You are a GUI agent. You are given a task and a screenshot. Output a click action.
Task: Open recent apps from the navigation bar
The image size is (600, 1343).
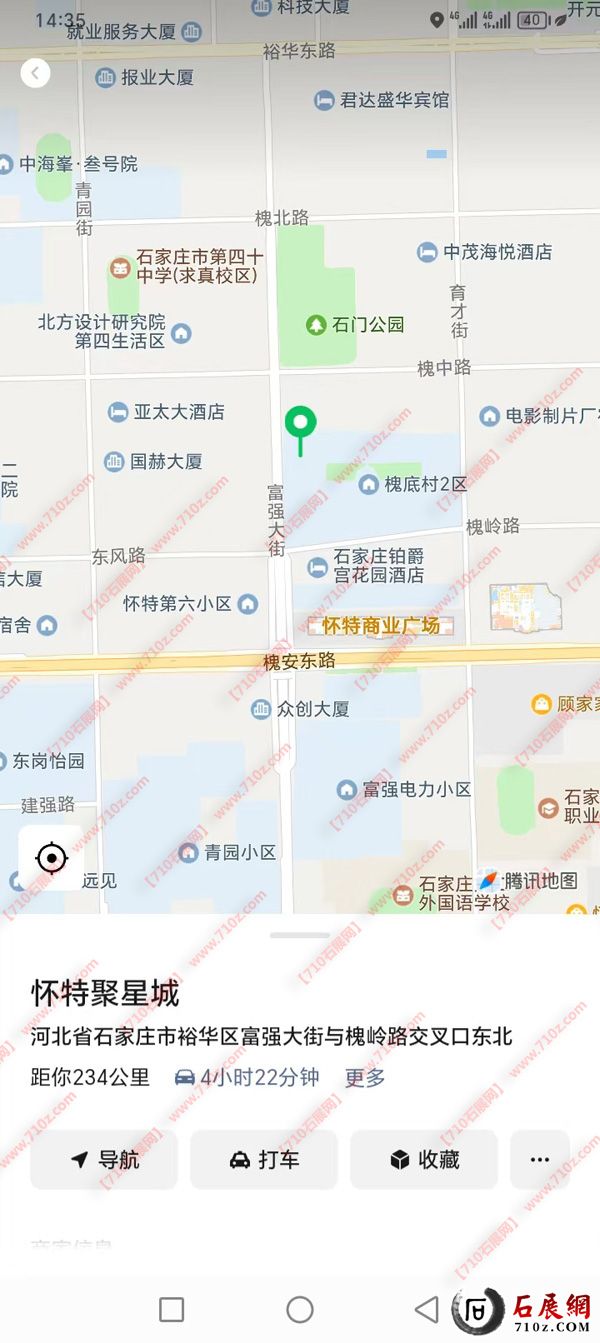pos(172,1309)
